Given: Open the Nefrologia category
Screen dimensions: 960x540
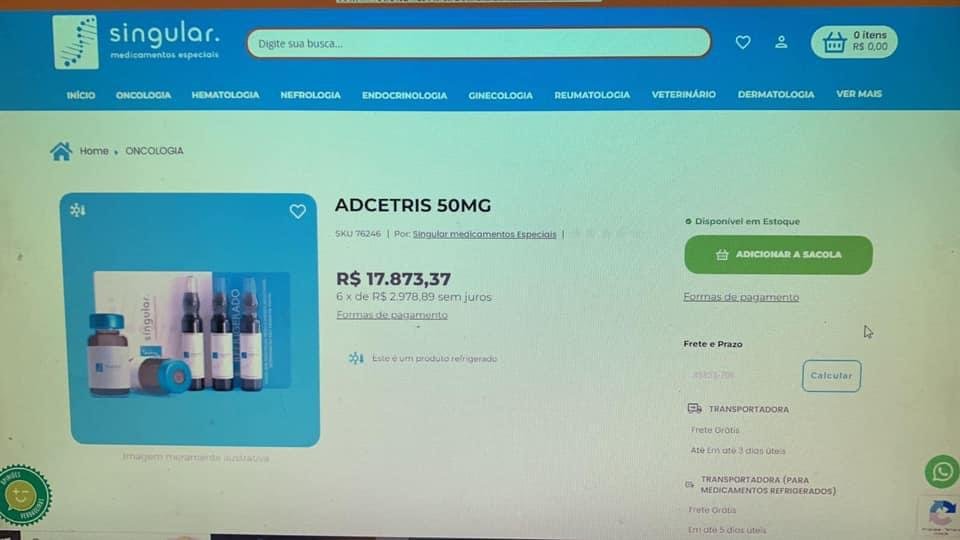Looking at the screenshot, I should coord(310,95).
